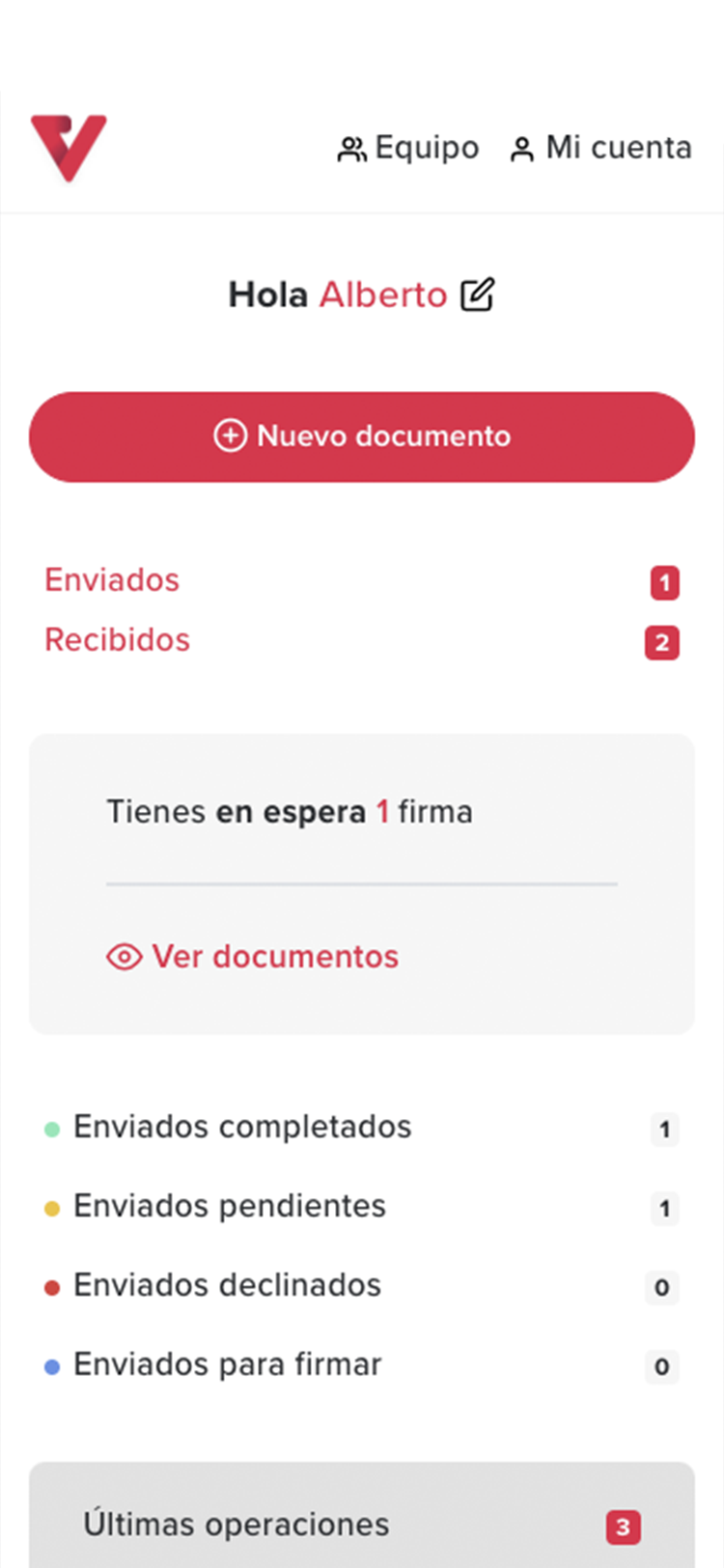724x1568 pixels.
Task: Open the Enviados documents
Action: [x=112, y=580]
